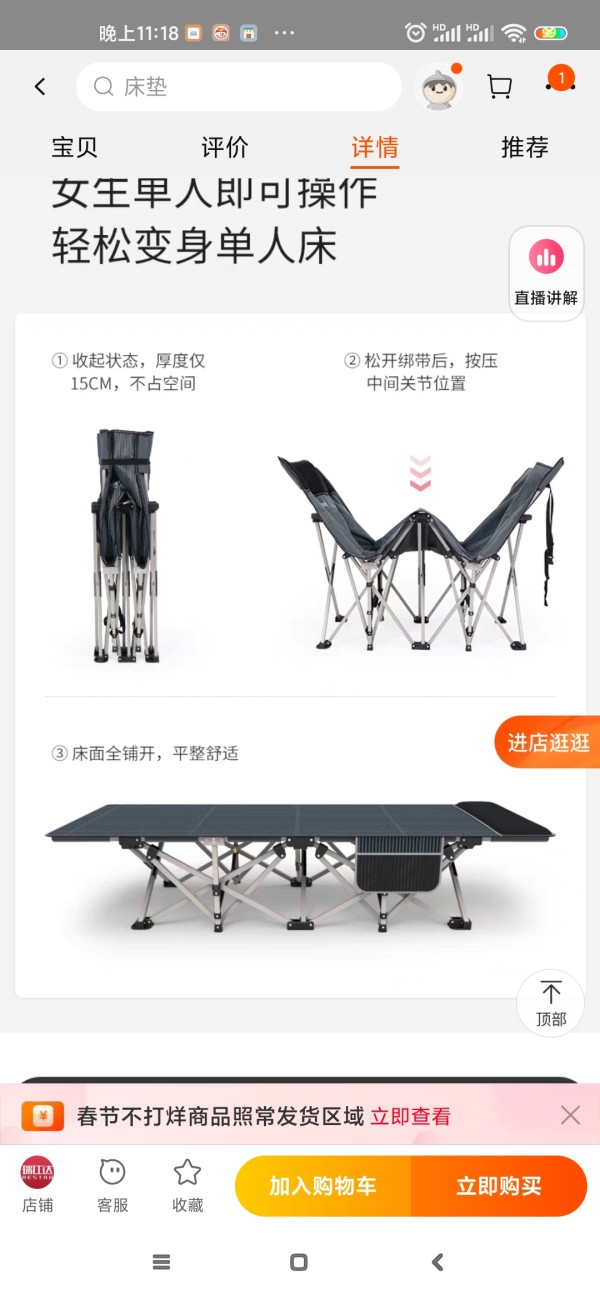Select the 详情 tab
This screenshot has width=600, height=1300.
(x=375, y=148)
